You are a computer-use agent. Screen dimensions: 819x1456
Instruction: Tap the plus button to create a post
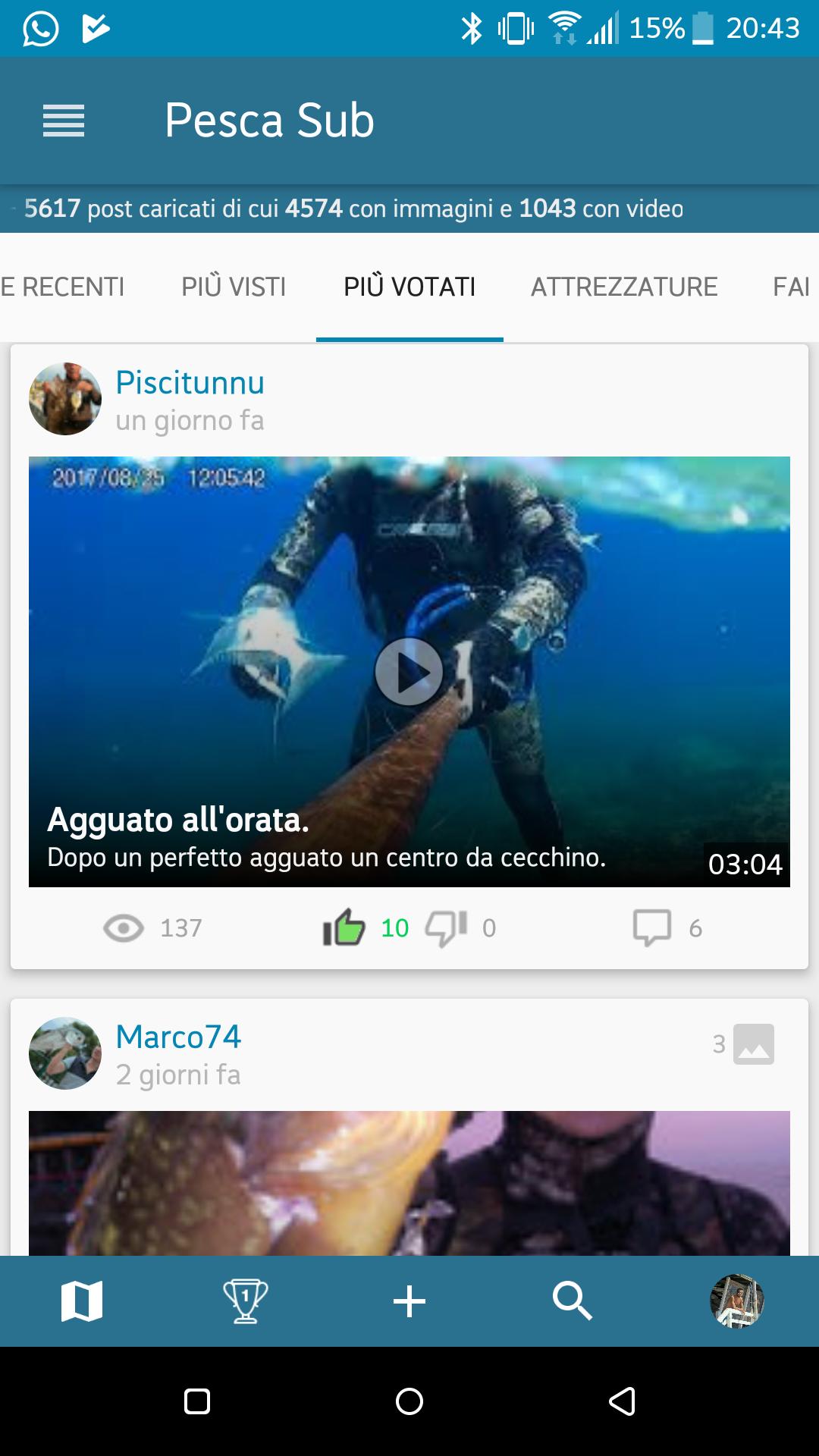(409, 1301)
